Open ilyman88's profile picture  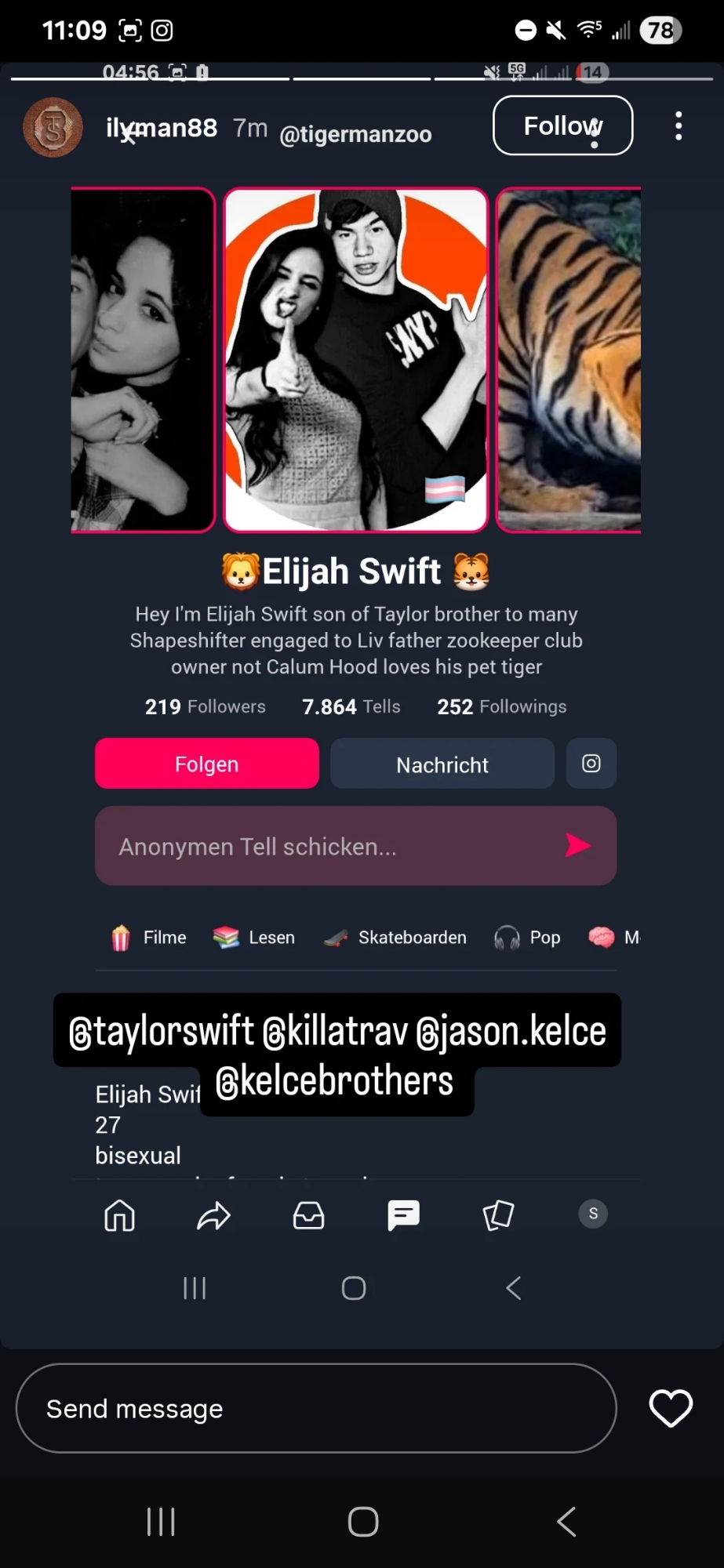(53, 127)
